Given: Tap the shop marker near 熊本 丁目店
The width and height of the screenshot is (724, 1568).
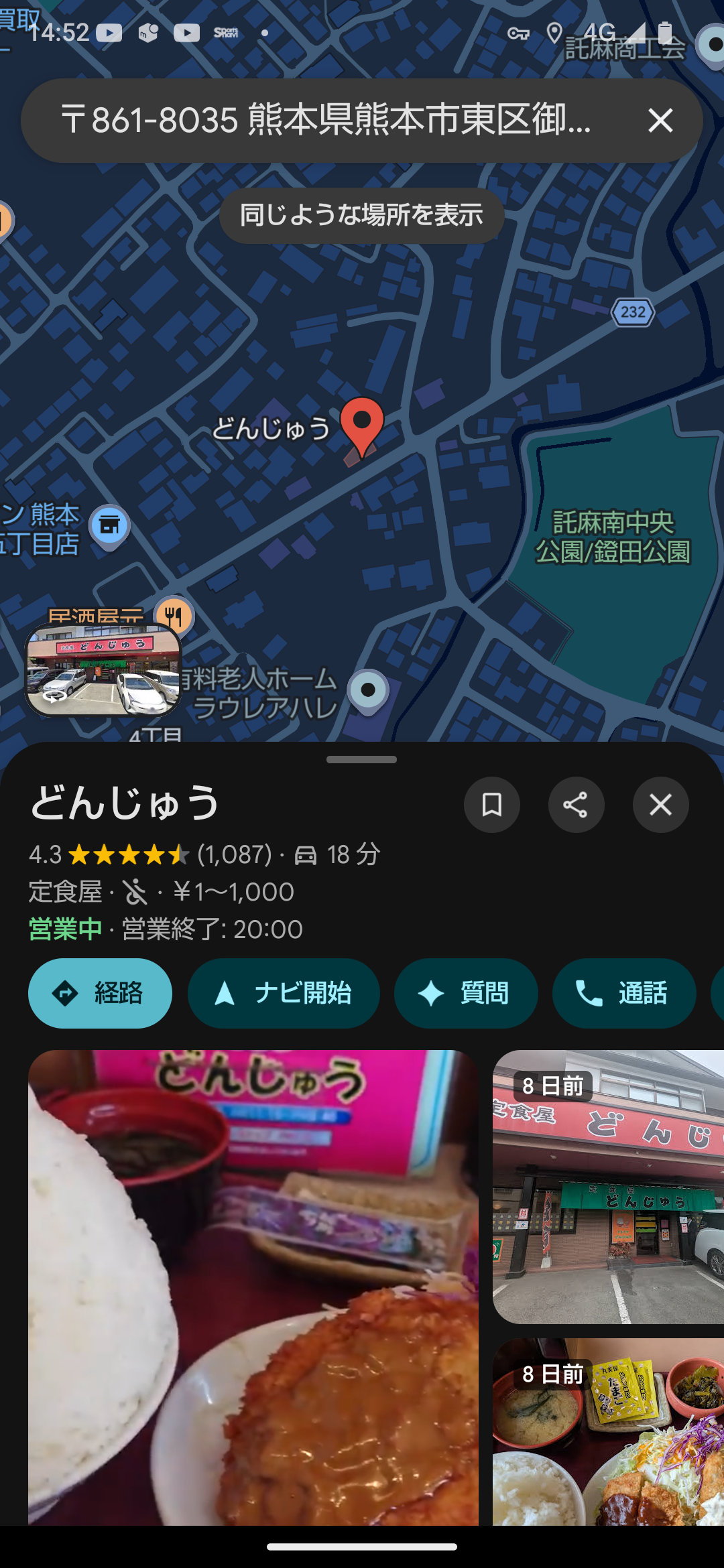Looking at the screenshot, I should point(109,525).
